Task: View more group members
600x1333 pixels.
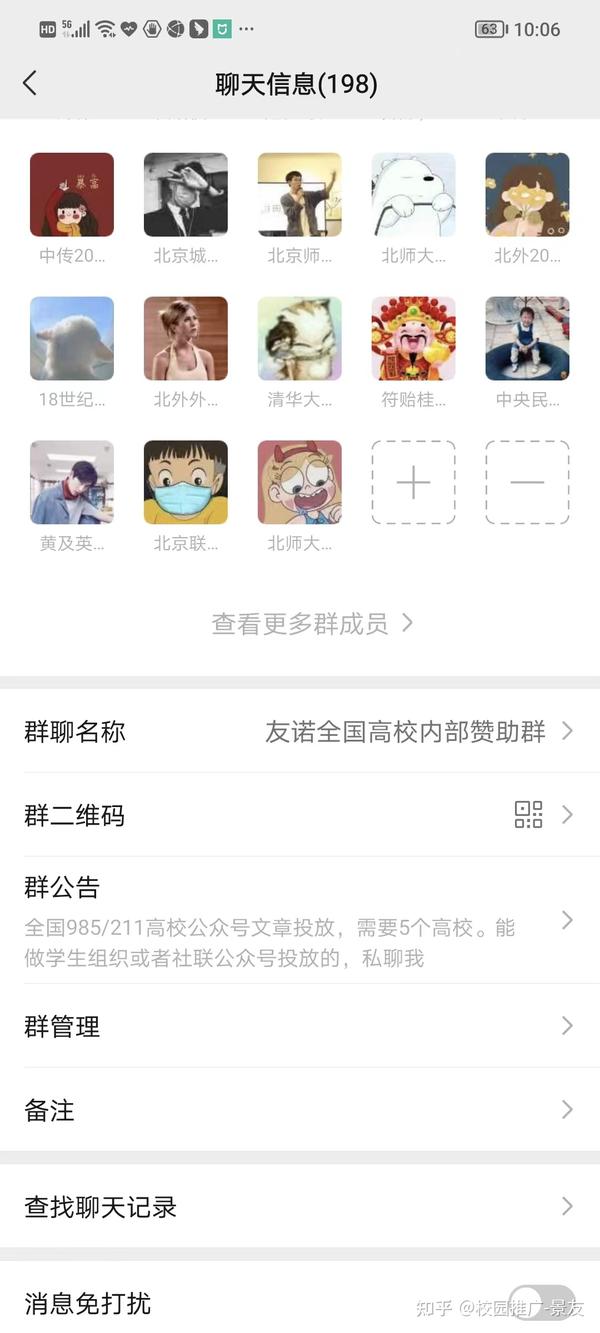Action: pyautogui.click(x=312, y=624)
